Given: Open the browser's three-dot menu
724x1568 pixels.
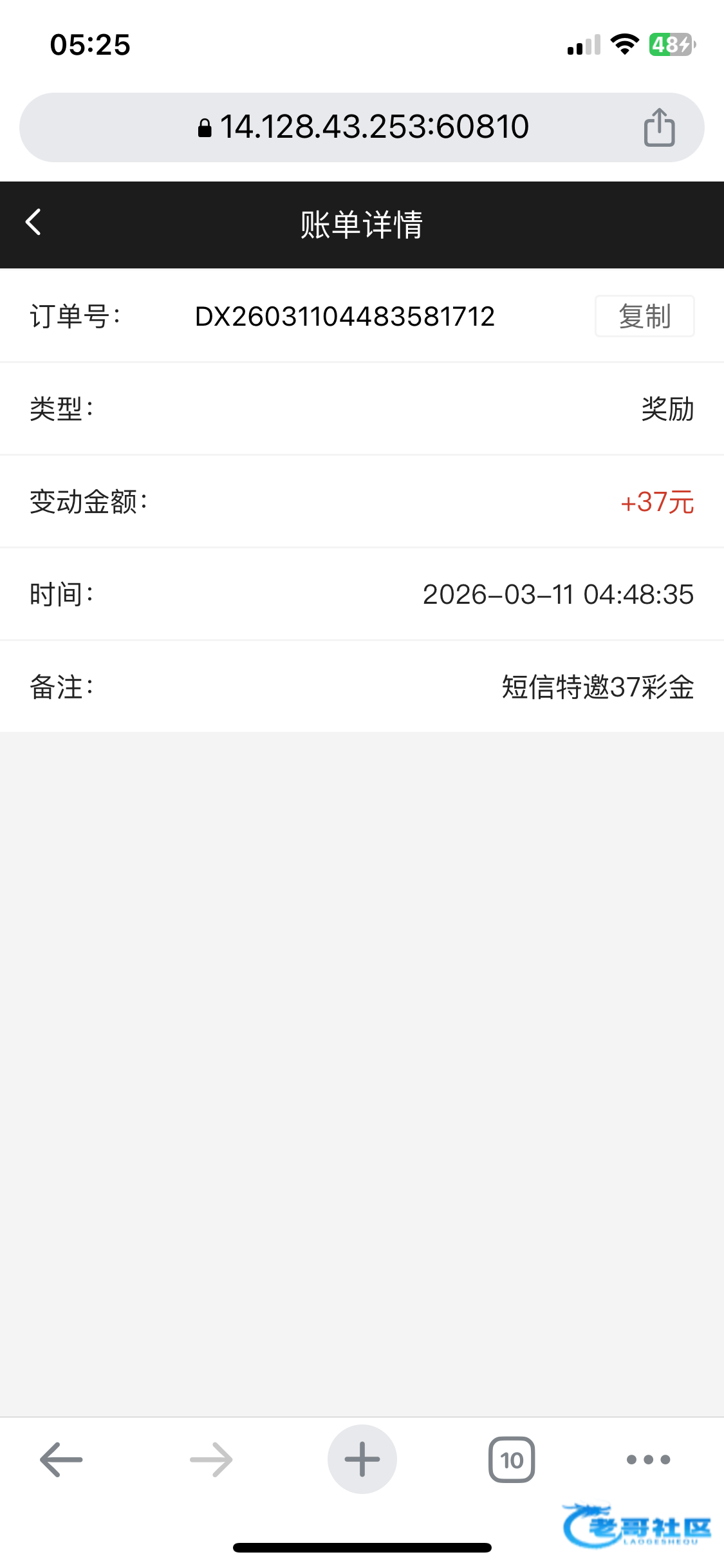Looking at the screenshot, I should pyautogui.click(x=649, y=1459).
